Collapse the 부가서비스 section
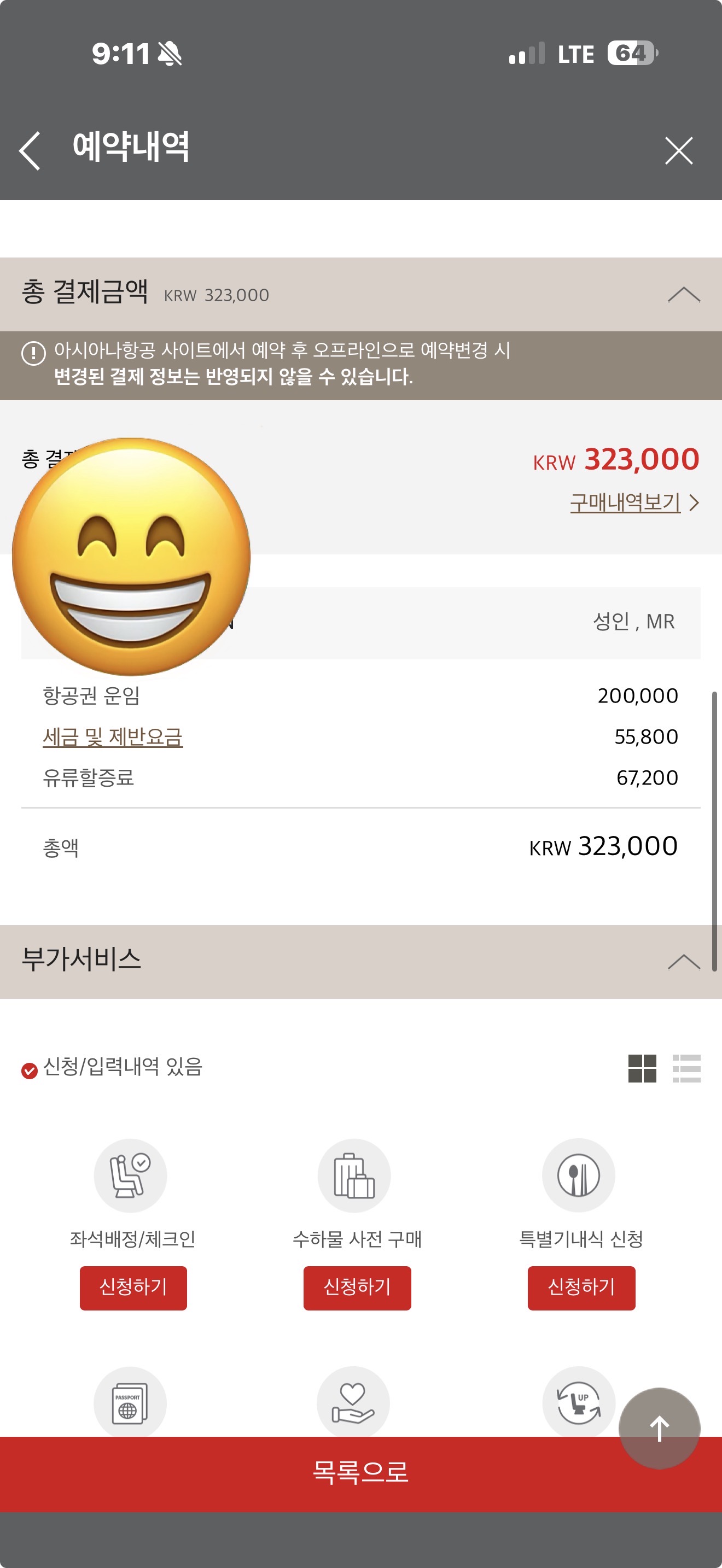Image resolution: width=722 pixels, height=1568 pixels. 683,961
